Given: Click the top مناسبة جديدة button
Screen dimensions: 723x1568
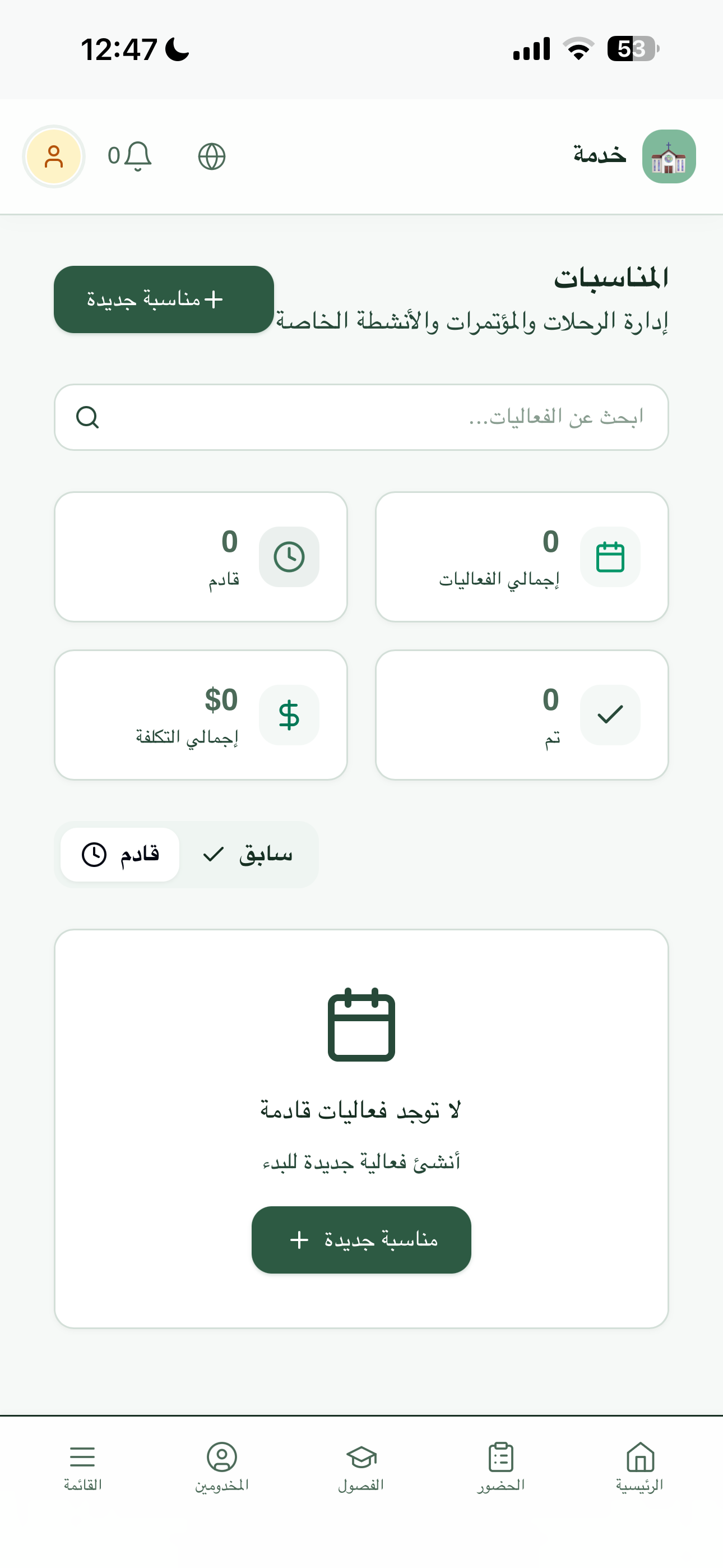Looking at the screenshot, I should [x=164, y=299].
